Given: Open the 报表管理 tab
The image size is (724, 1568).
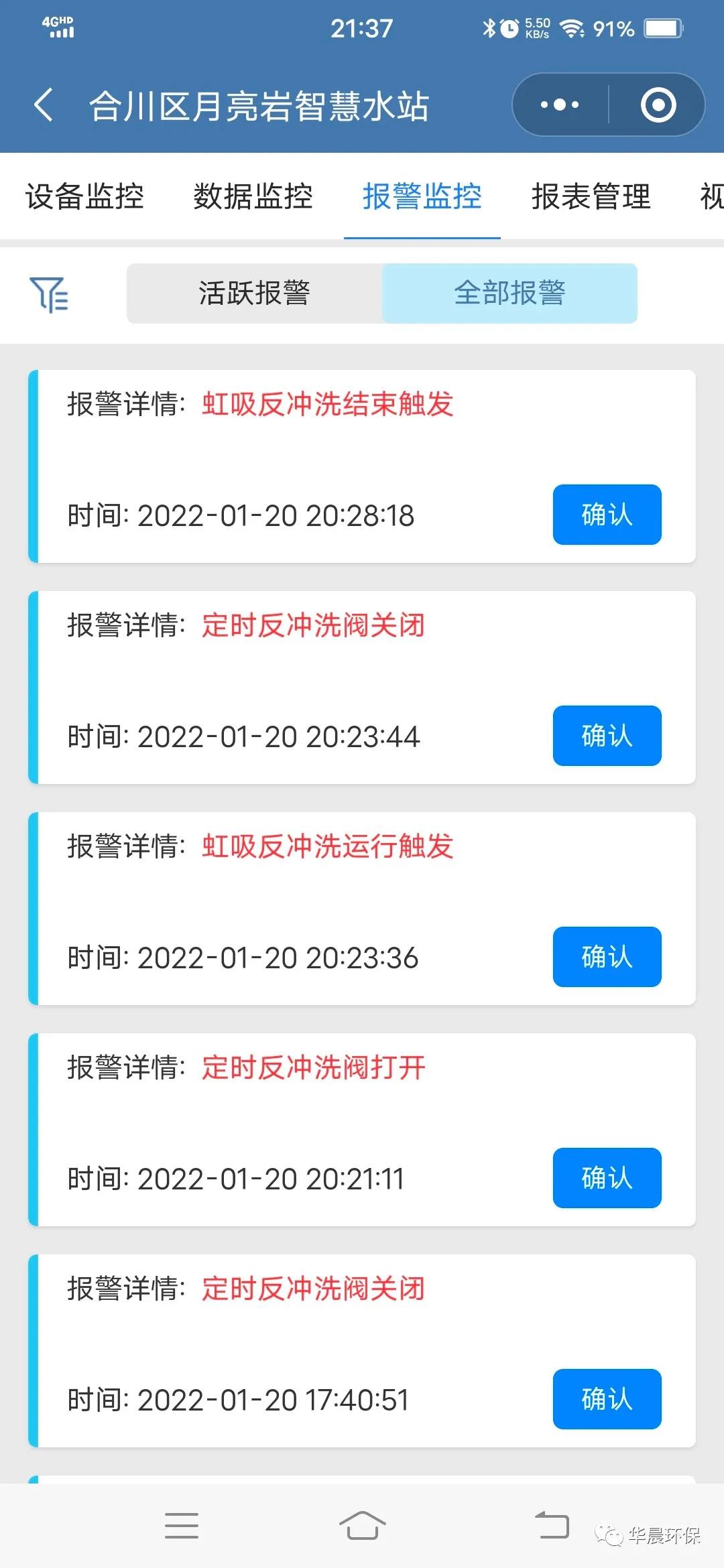Looking at the screenshot, I should coord(591,196).
